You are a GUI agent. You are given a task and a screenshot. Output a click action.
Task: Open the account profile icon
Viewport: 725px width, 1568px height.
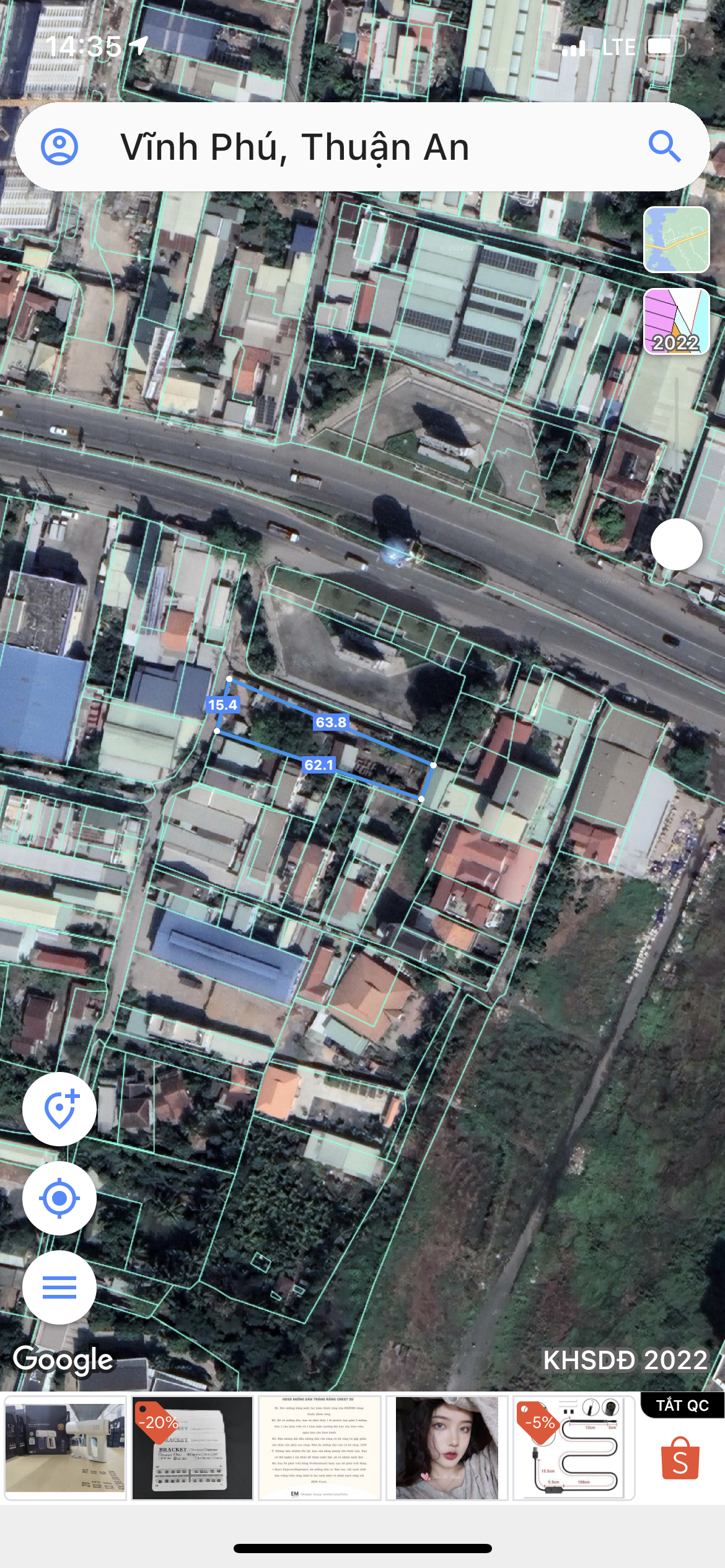(x=59, y=147)
